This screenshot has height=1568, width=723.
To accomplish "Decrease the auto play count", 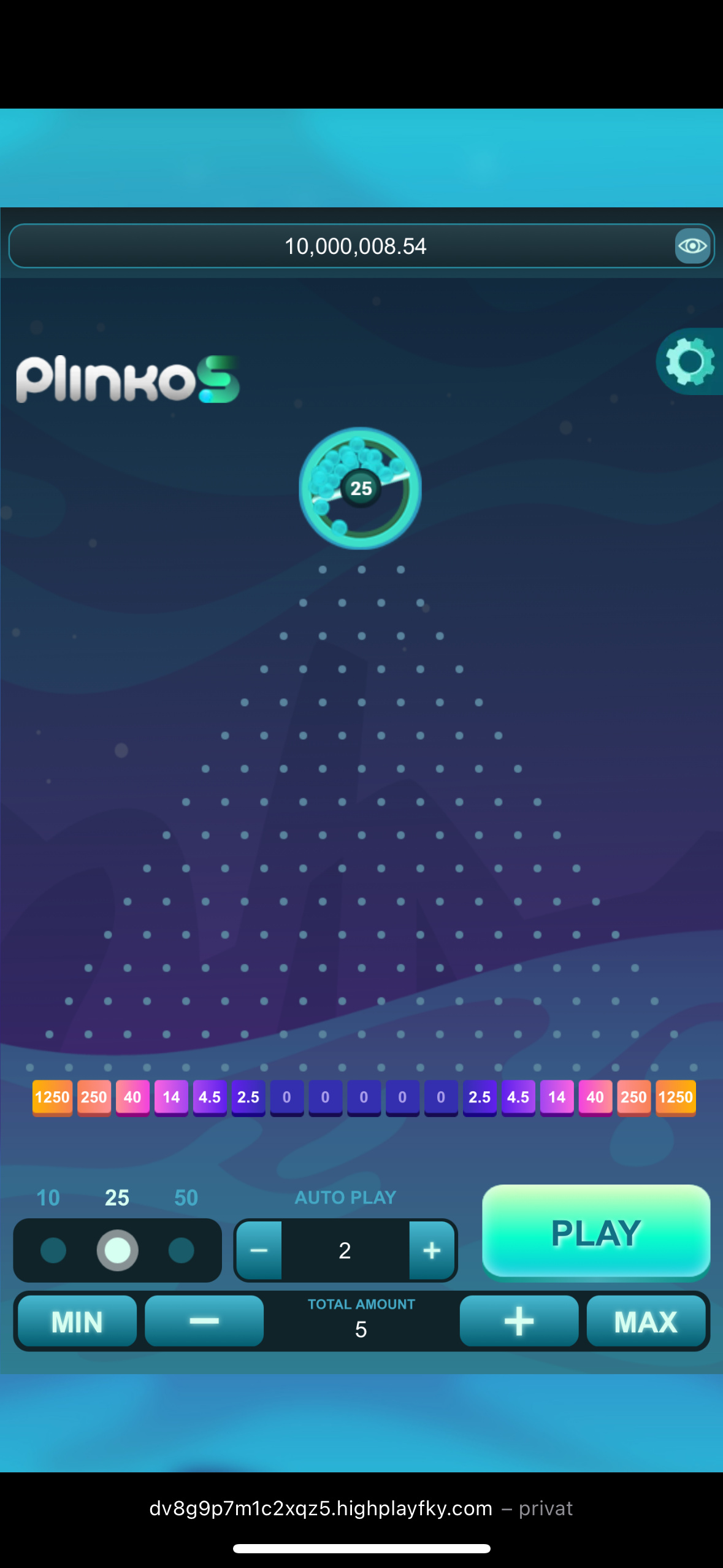I will (x=259, y=1250).
